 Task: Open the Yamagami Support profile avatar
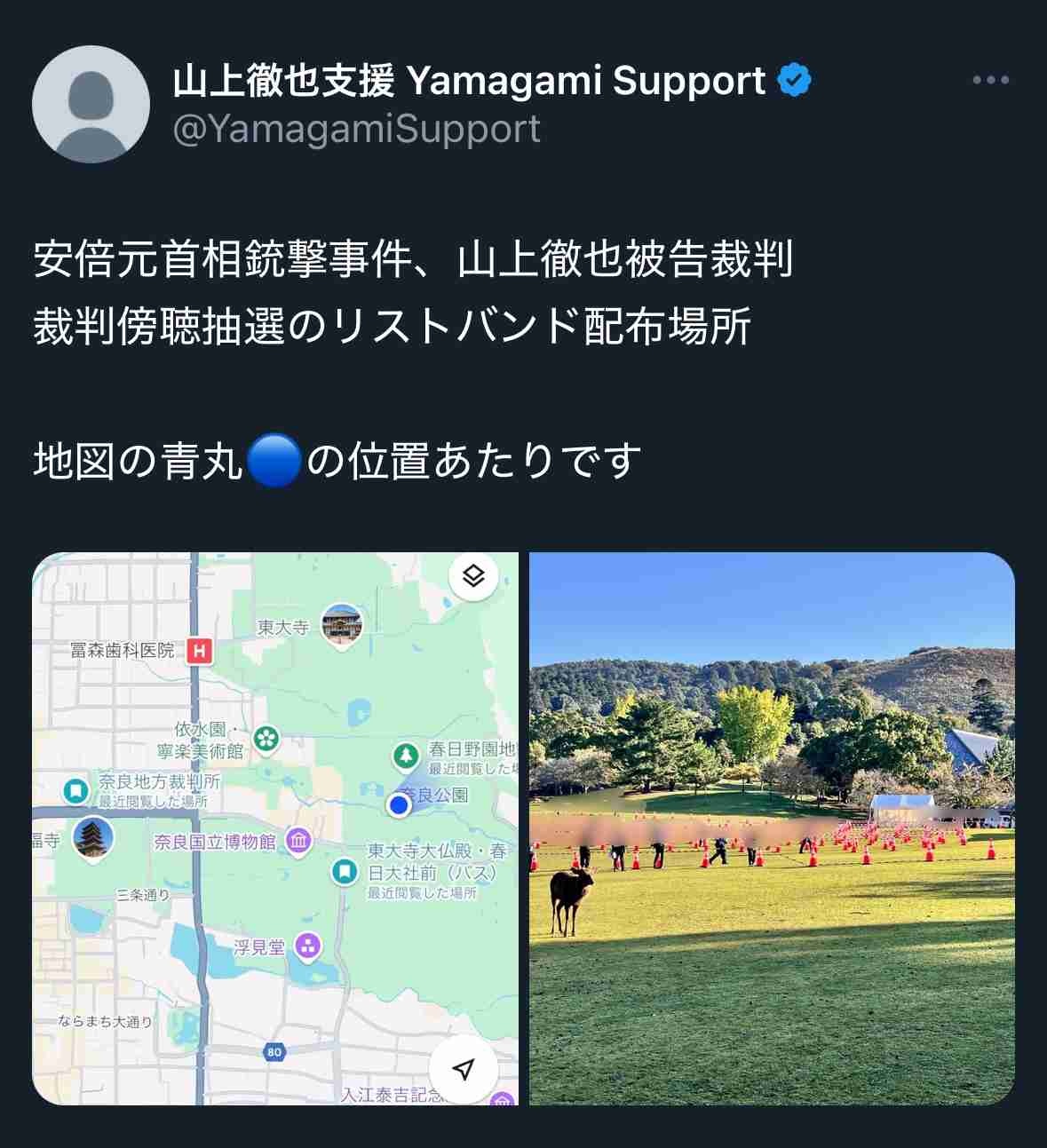91,105
